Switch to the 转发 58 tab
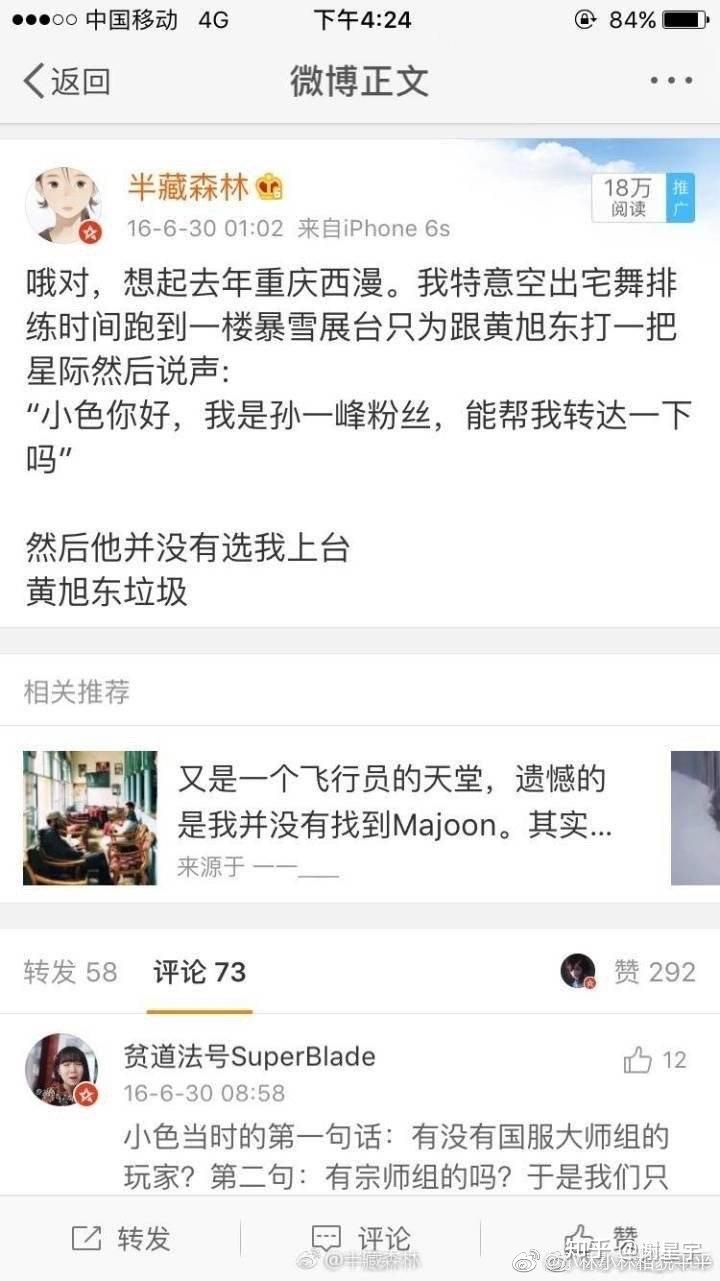The width and height of the screenshot is (720, 1281). tap(71, 971)
